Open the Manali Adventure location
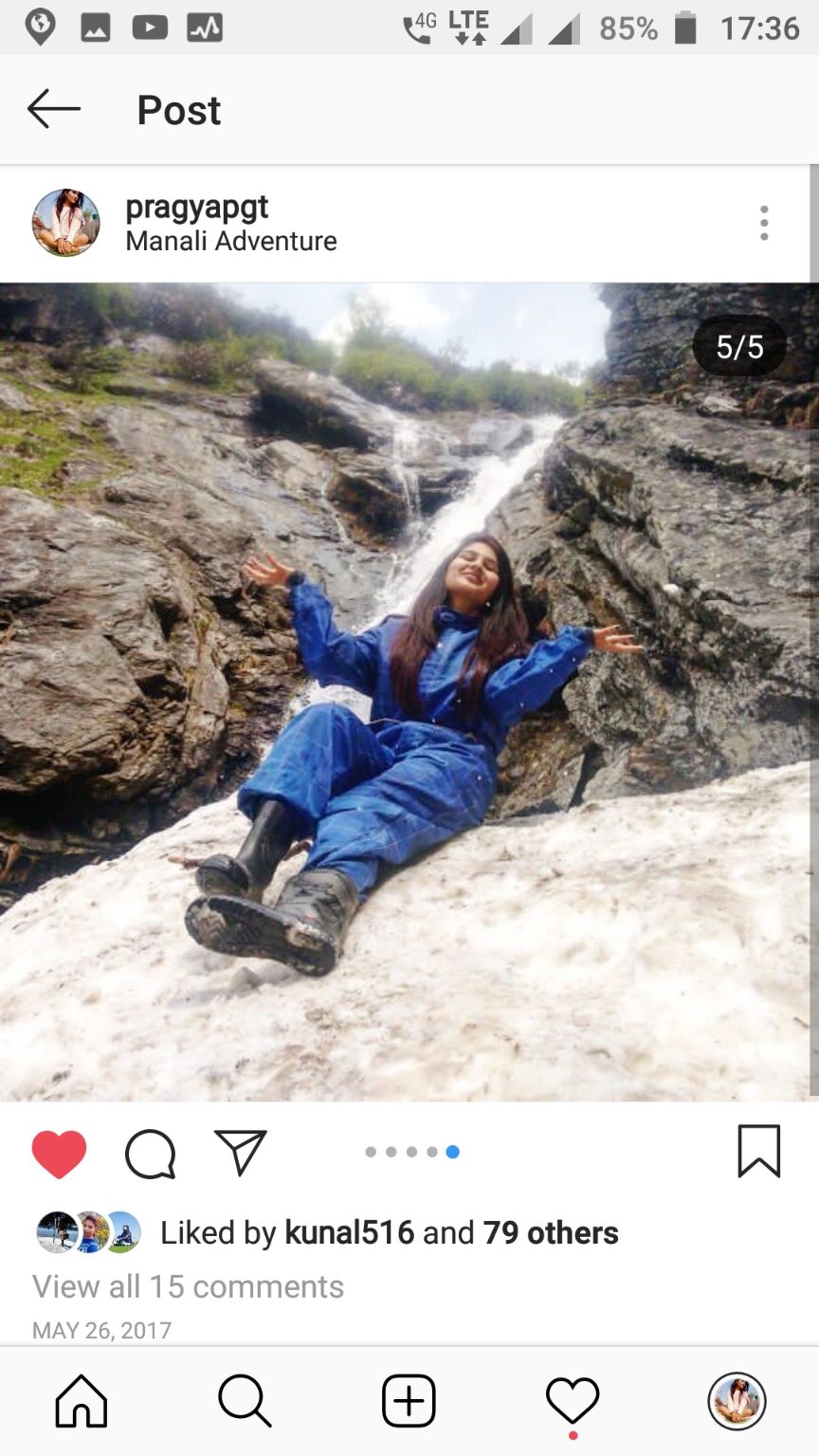Screen dimensions: 819x1456 (x=231, y=242)
